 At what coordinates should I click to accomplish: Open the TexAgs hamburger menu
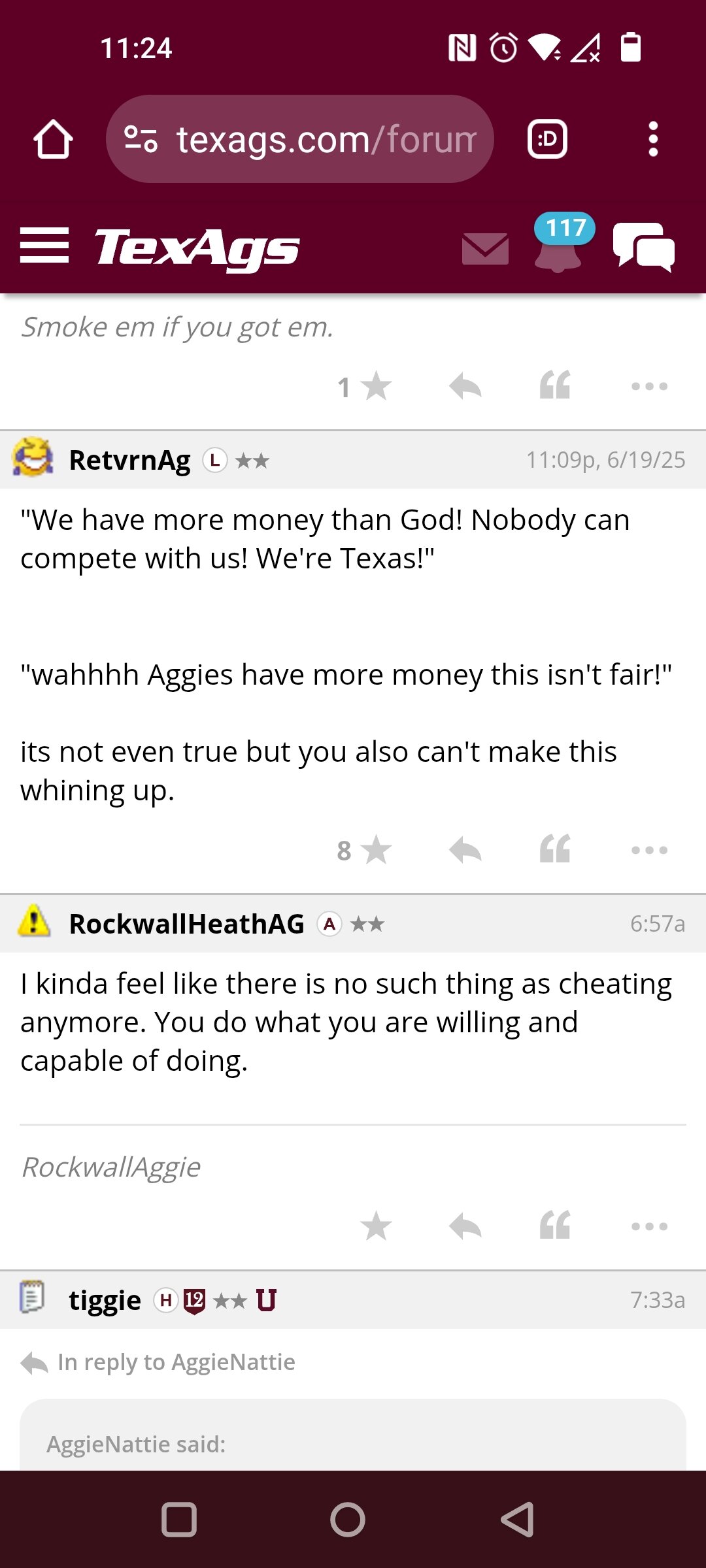coord(44,246)
